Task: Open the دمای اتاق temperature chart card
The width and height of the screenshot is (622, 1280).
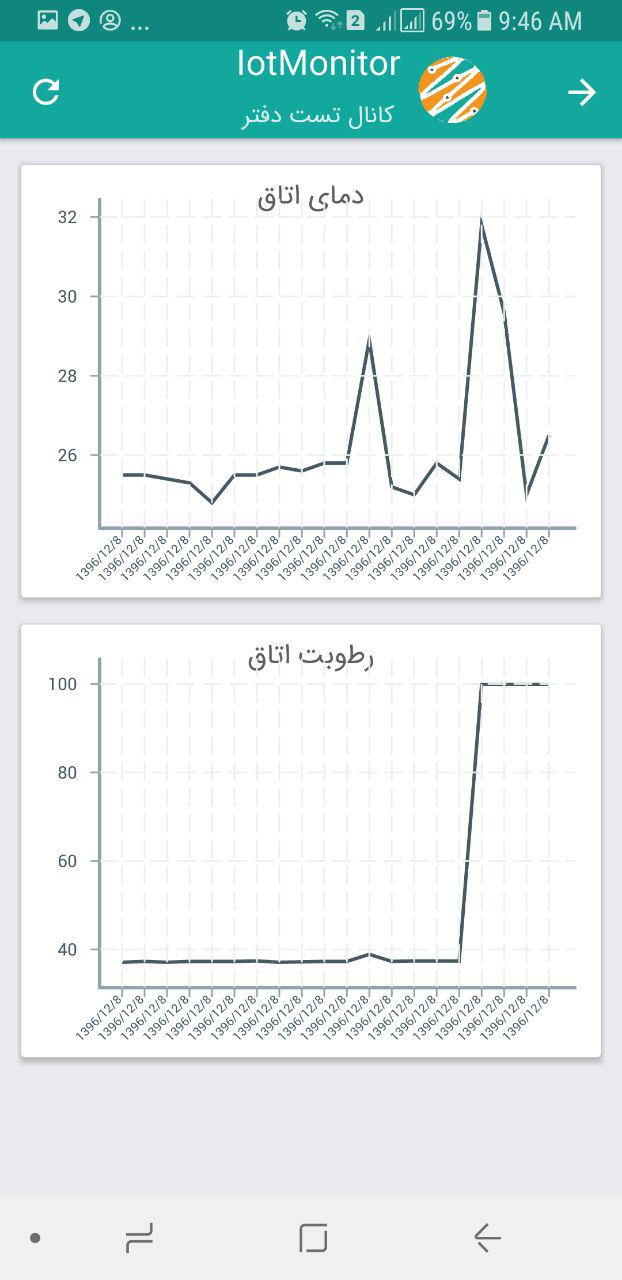Action: 311,381
